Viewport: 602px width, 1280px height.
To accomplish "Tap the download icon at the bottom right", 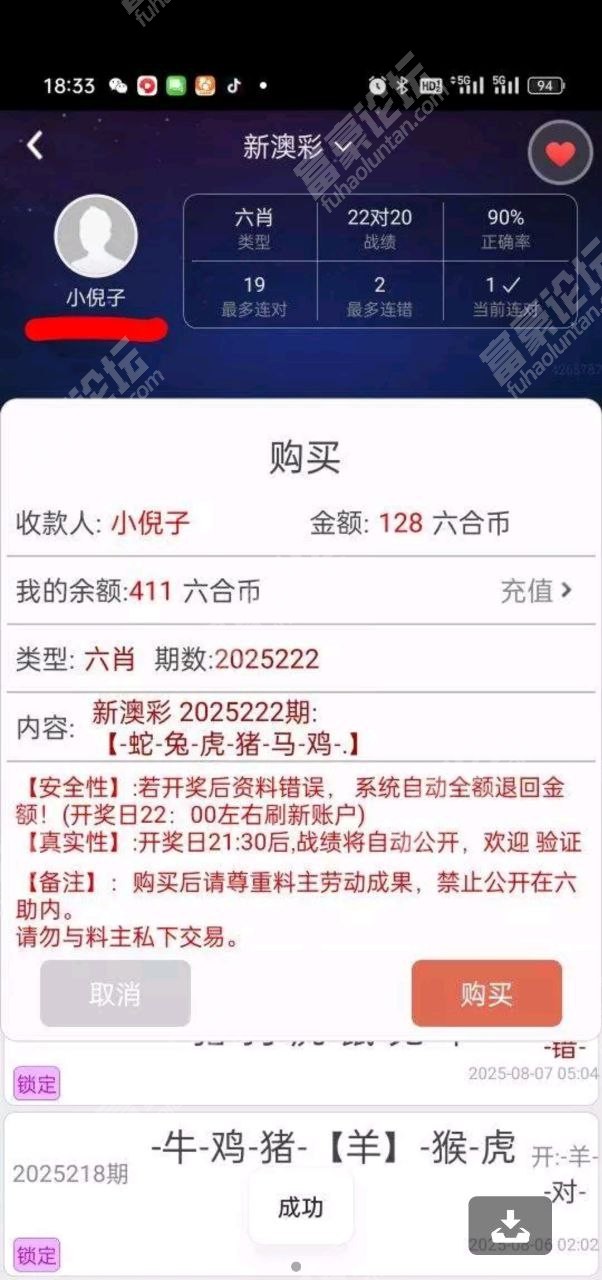I will pos(510,1225).
